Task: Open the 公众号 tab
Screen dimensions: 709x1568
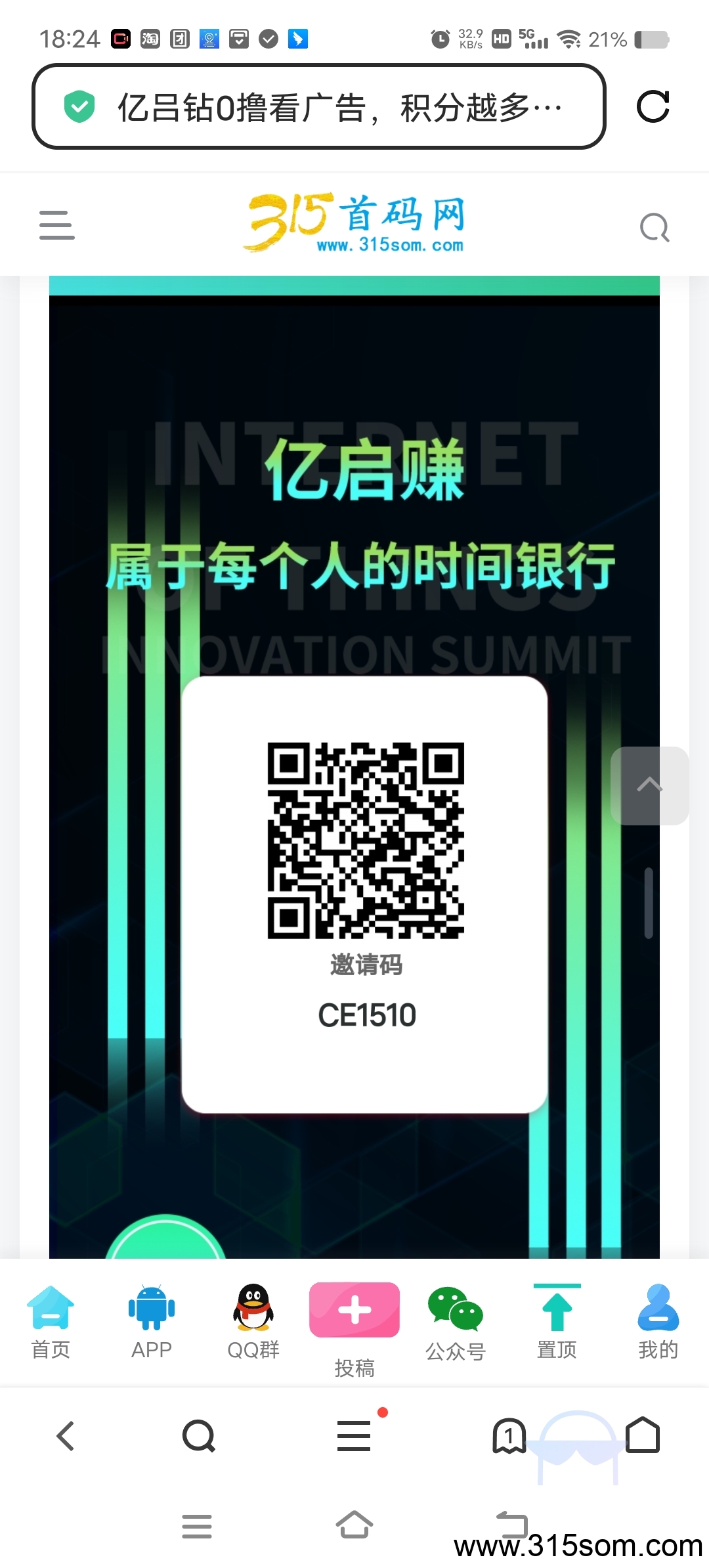Action: pyautogui.click(x=456, y=1321)
